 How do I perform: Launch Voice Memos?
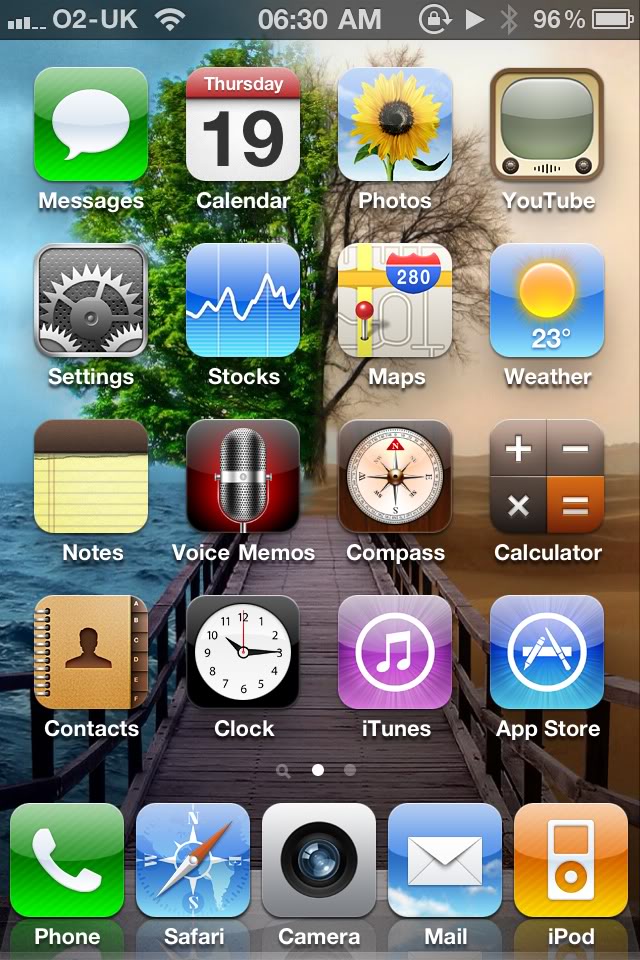(x=243, y=477)
